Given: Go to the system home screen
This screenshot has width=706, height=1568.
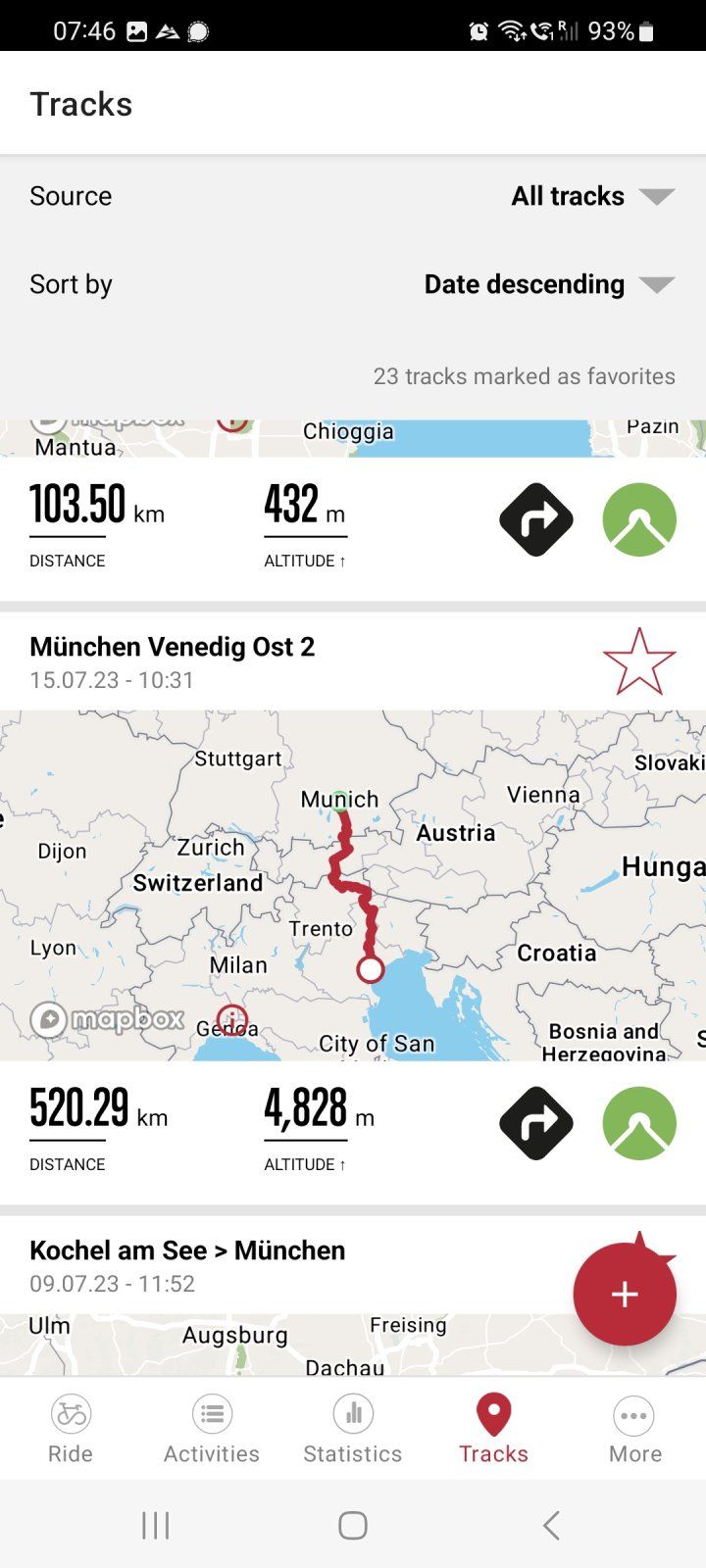Looking at the screenshot, I should tap(353, 1525).
